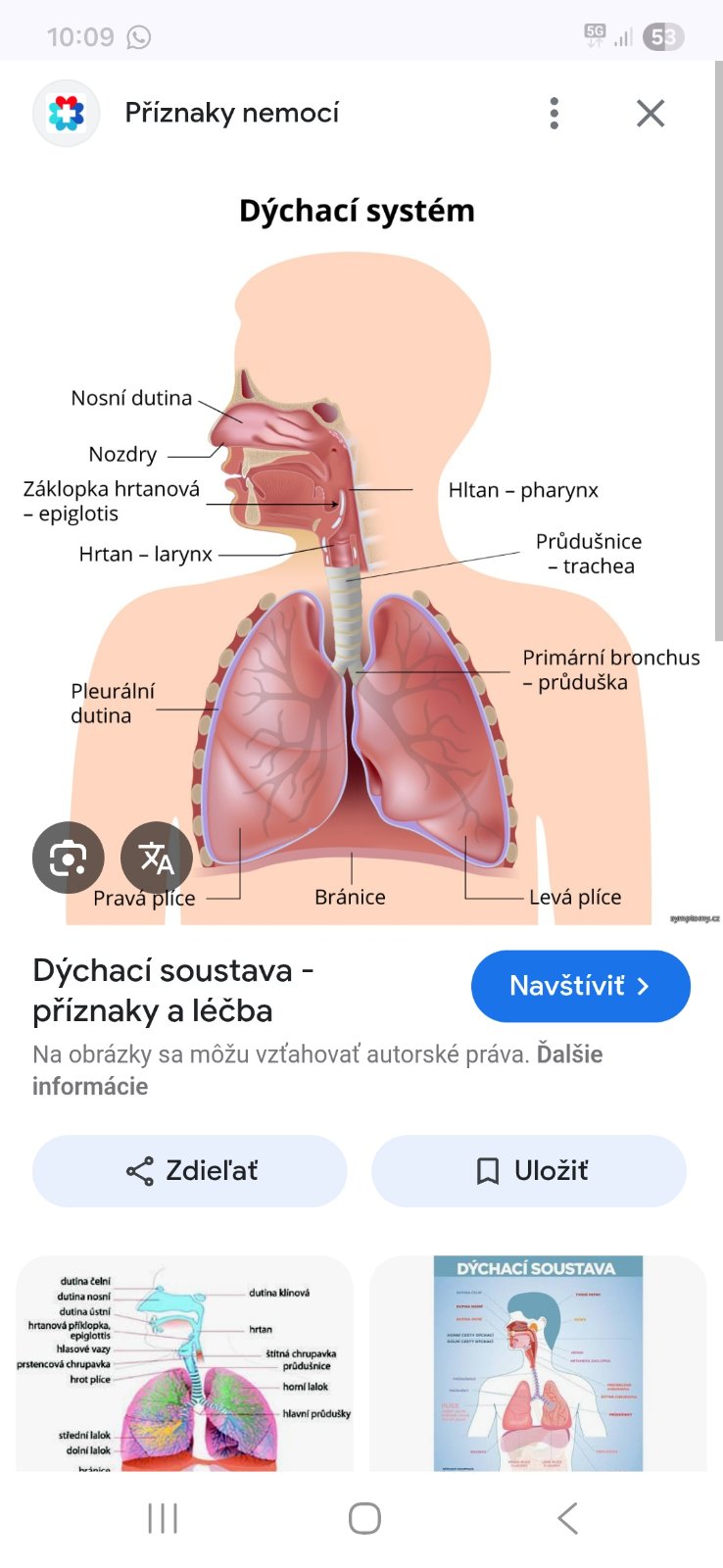Translate text in the image
723x1568 pixels.
156,857
